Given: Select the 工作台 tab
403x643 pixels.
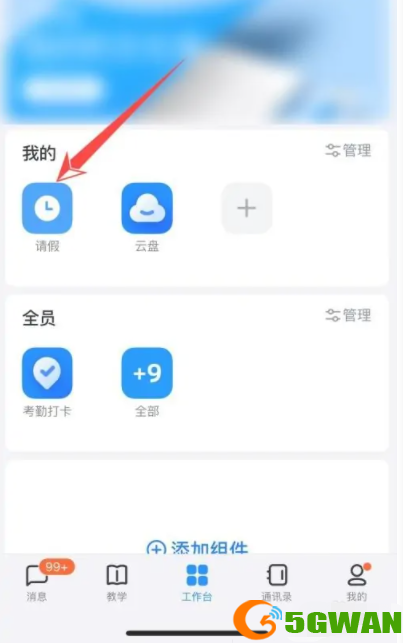Looking at the screenshot, I should pyautogui.click(x=197, y=582).
